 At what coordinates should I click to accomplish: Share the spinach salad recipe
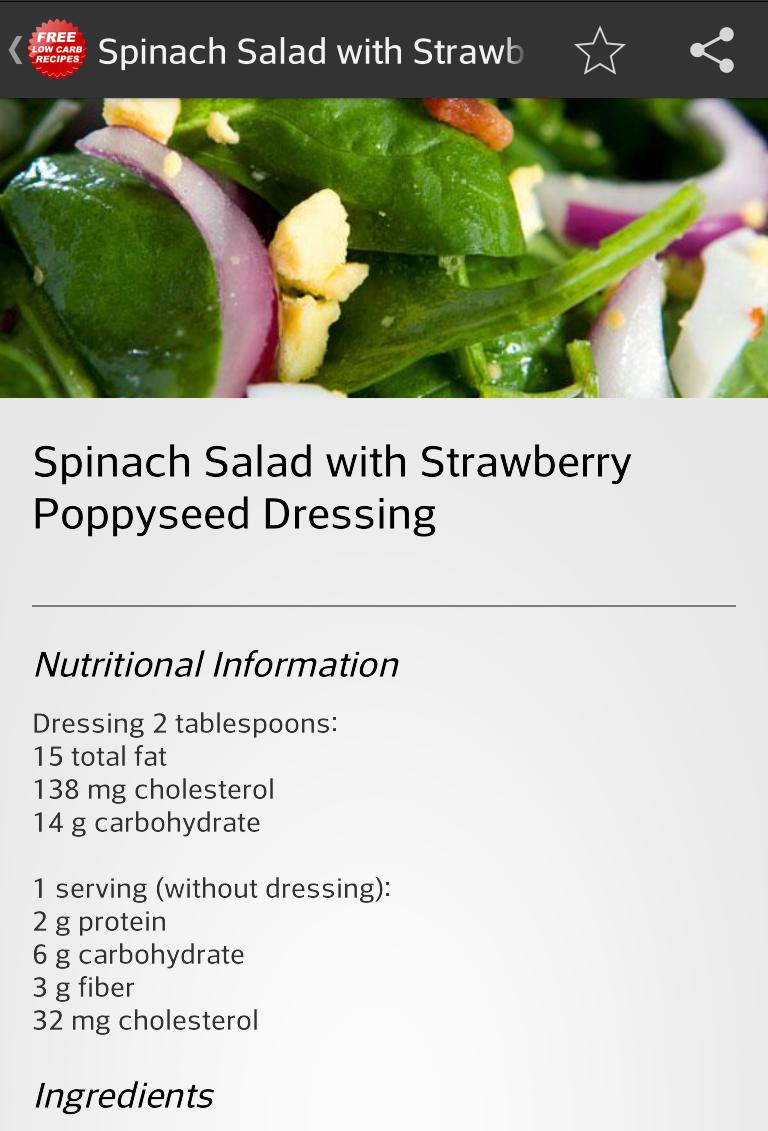[x=712, y=50]
